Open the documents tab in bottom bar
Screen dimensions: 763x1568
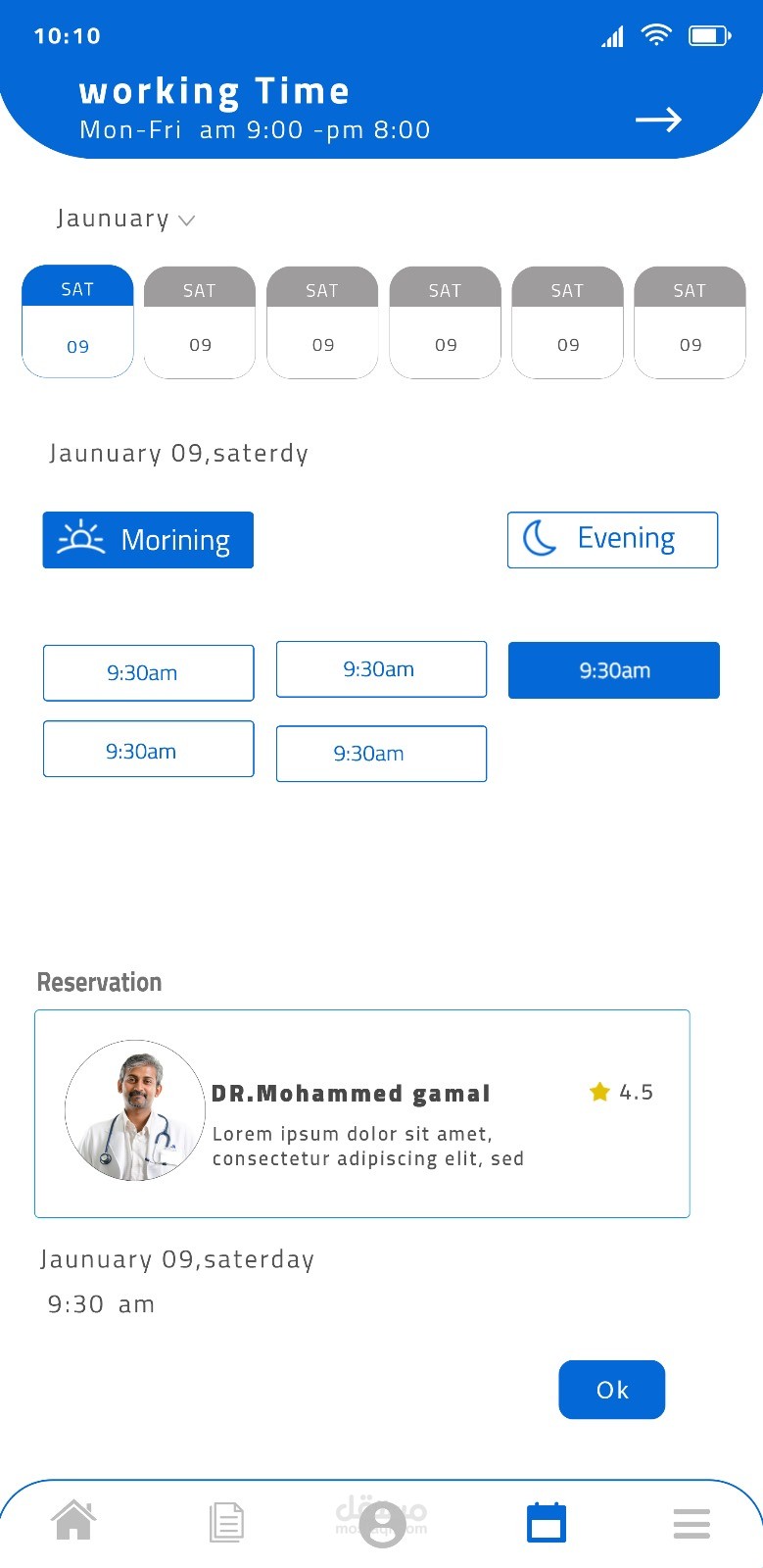pos(226,1523)
